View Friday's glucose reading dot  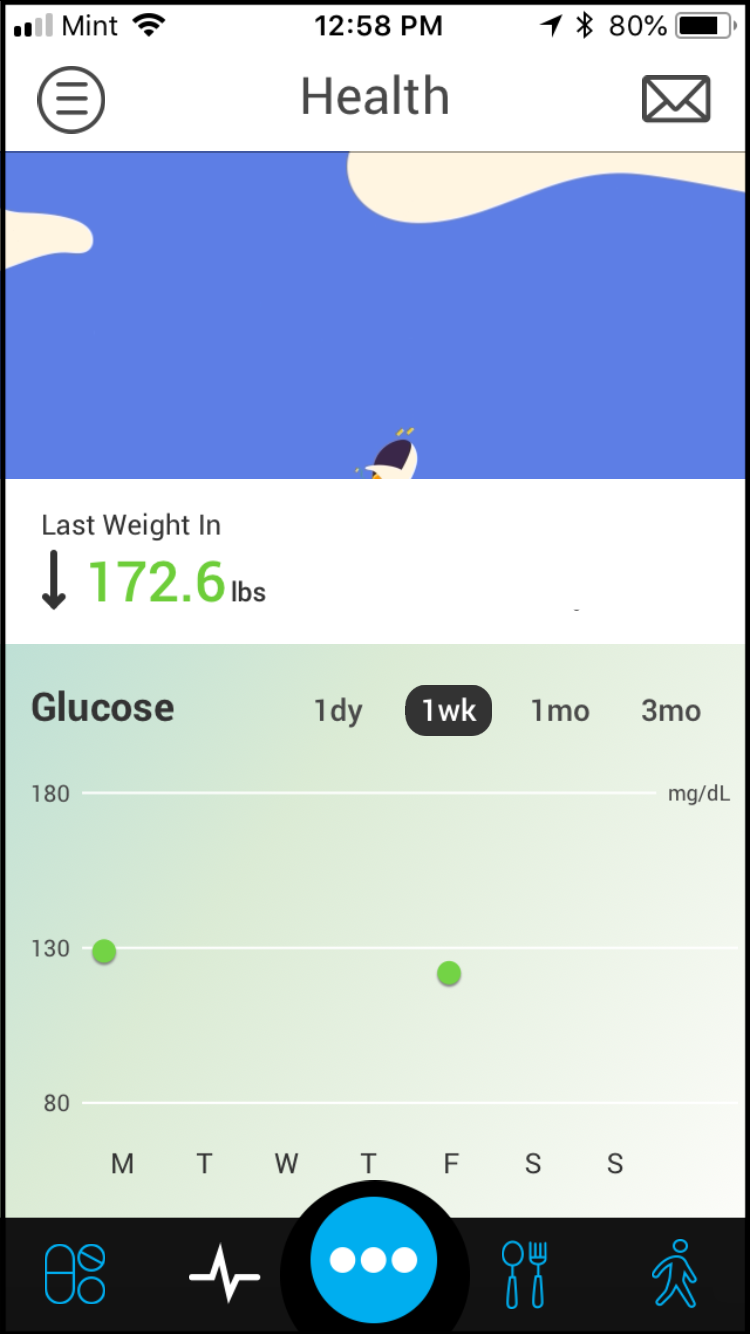(x=449, y=973)
